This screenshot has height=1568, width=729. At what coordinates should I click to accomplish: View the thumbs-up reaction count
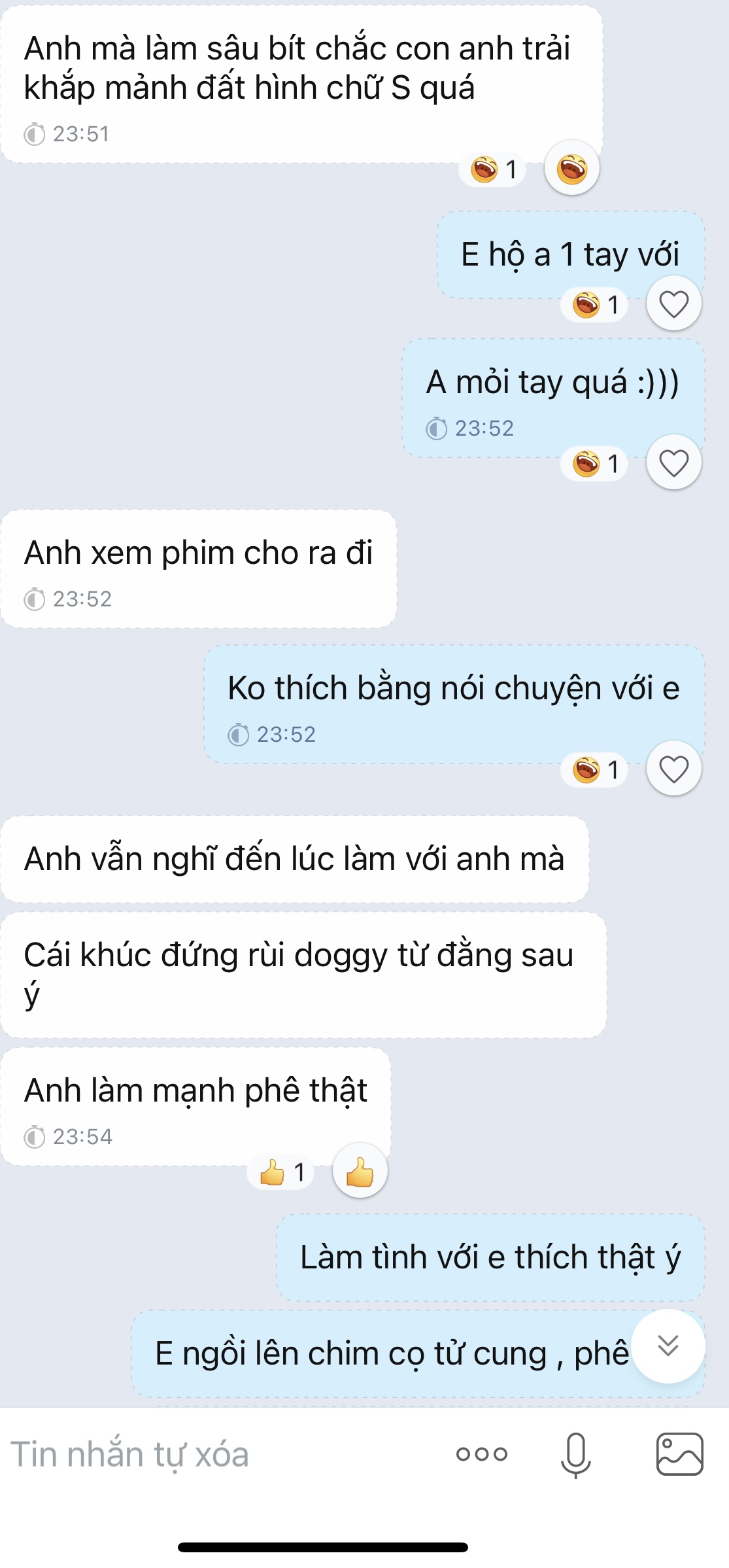[x=281, y=1172]
